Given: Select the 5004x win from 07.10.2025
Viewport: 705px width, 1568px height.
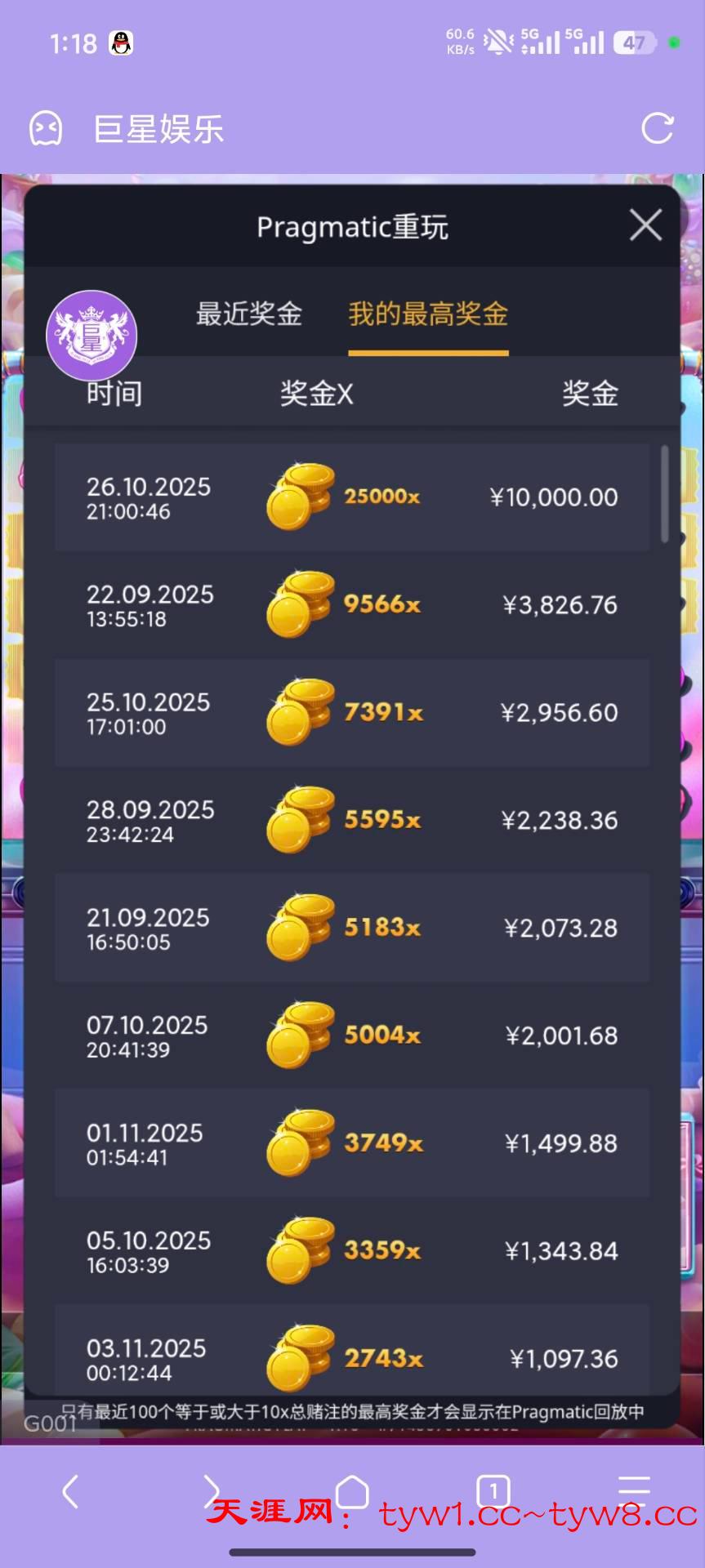Looking at the screenshot, I should [352, 1036].
